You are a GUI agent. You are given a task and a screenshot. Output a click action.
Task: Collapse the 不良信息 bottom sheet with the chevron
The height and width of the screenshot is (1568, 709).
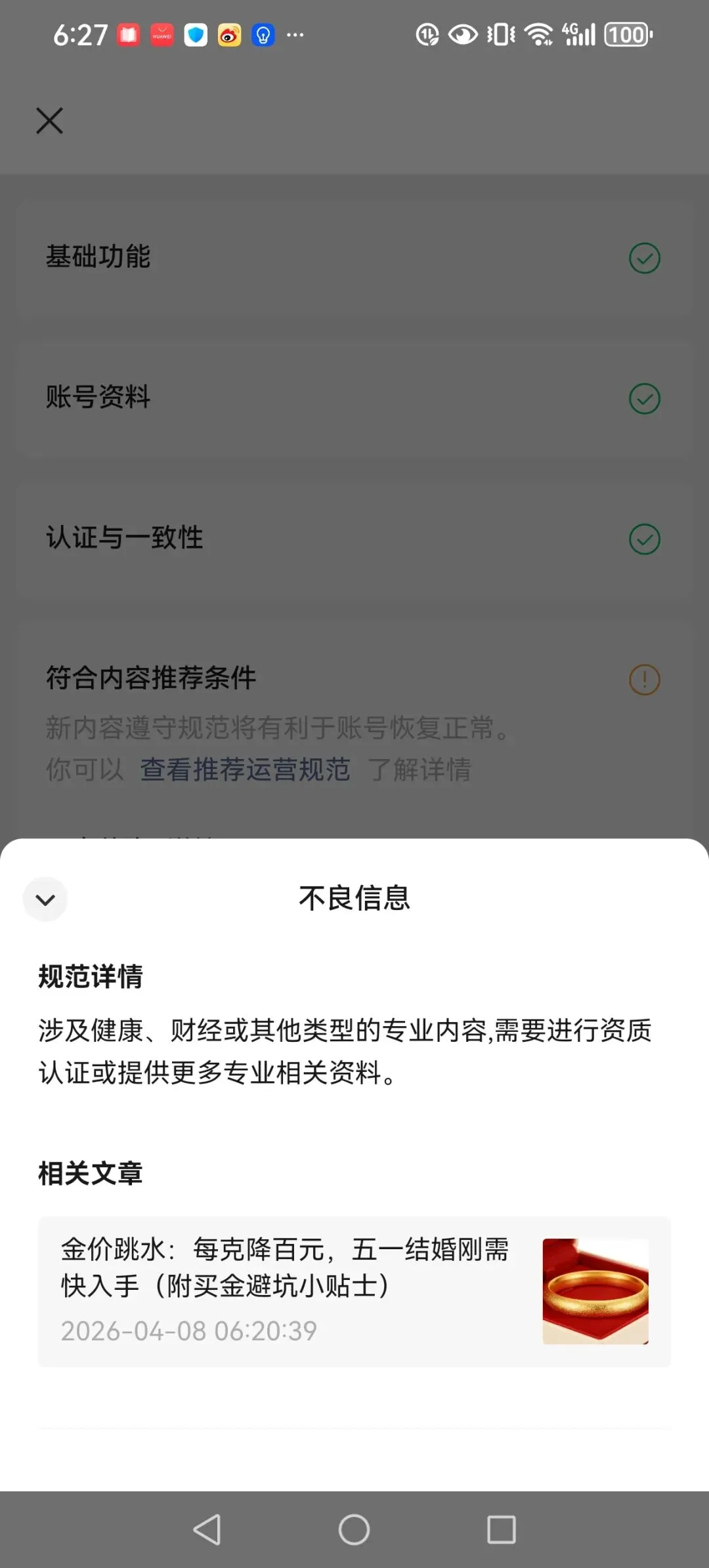[45, 899]
